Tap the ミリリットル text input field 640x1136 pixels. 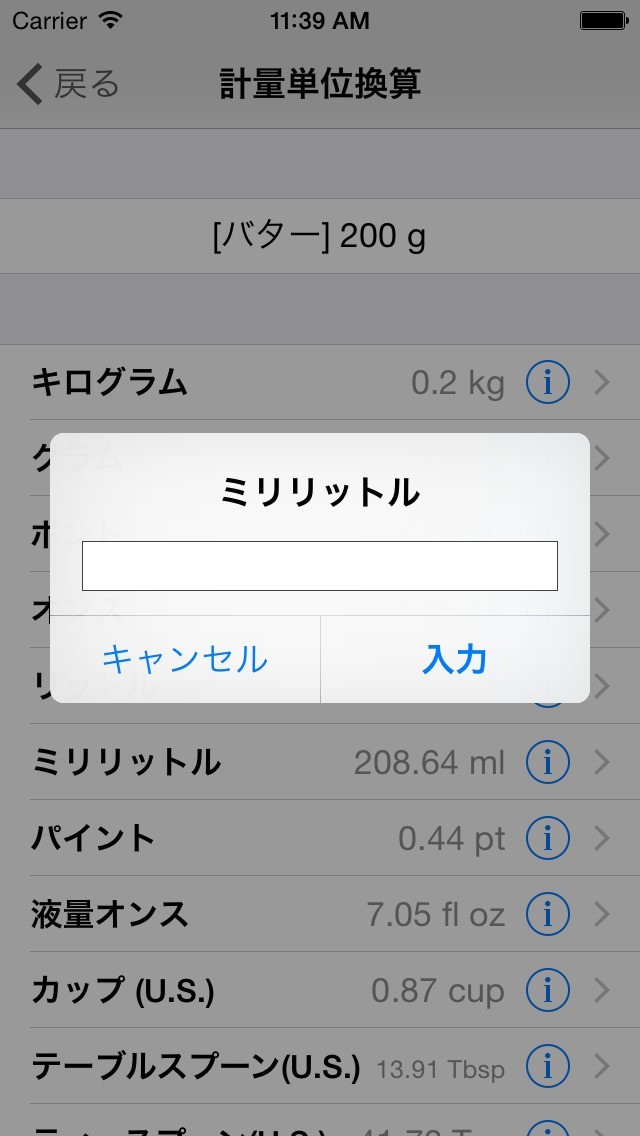319,566
